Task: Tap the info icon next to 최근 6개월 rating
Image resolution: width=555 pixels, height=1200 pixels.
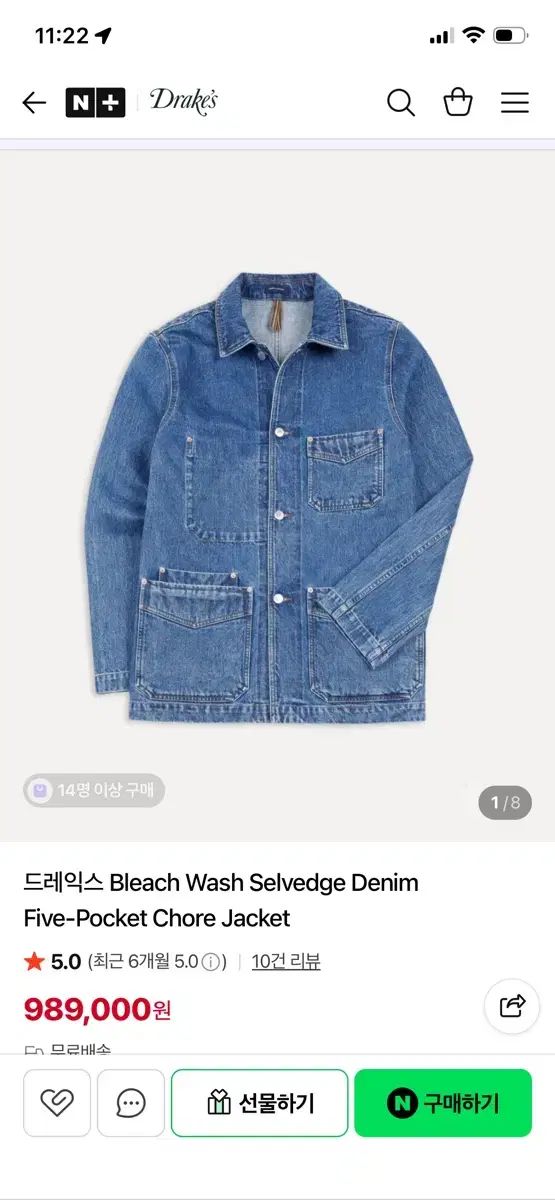Action: pyautogui.click(x=210, y=962)
